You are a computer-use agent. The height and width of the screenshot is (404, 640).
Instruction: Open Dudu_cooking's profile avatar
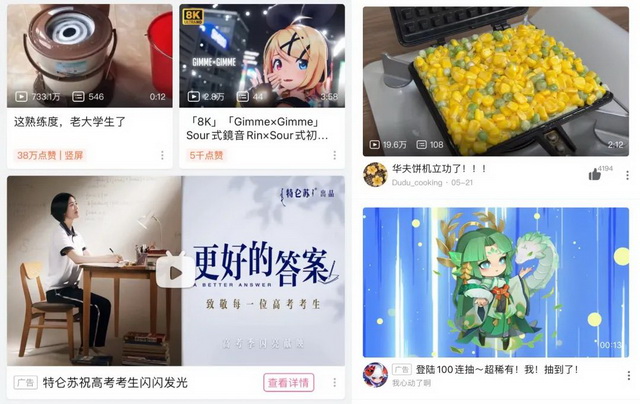pos(375,175)
